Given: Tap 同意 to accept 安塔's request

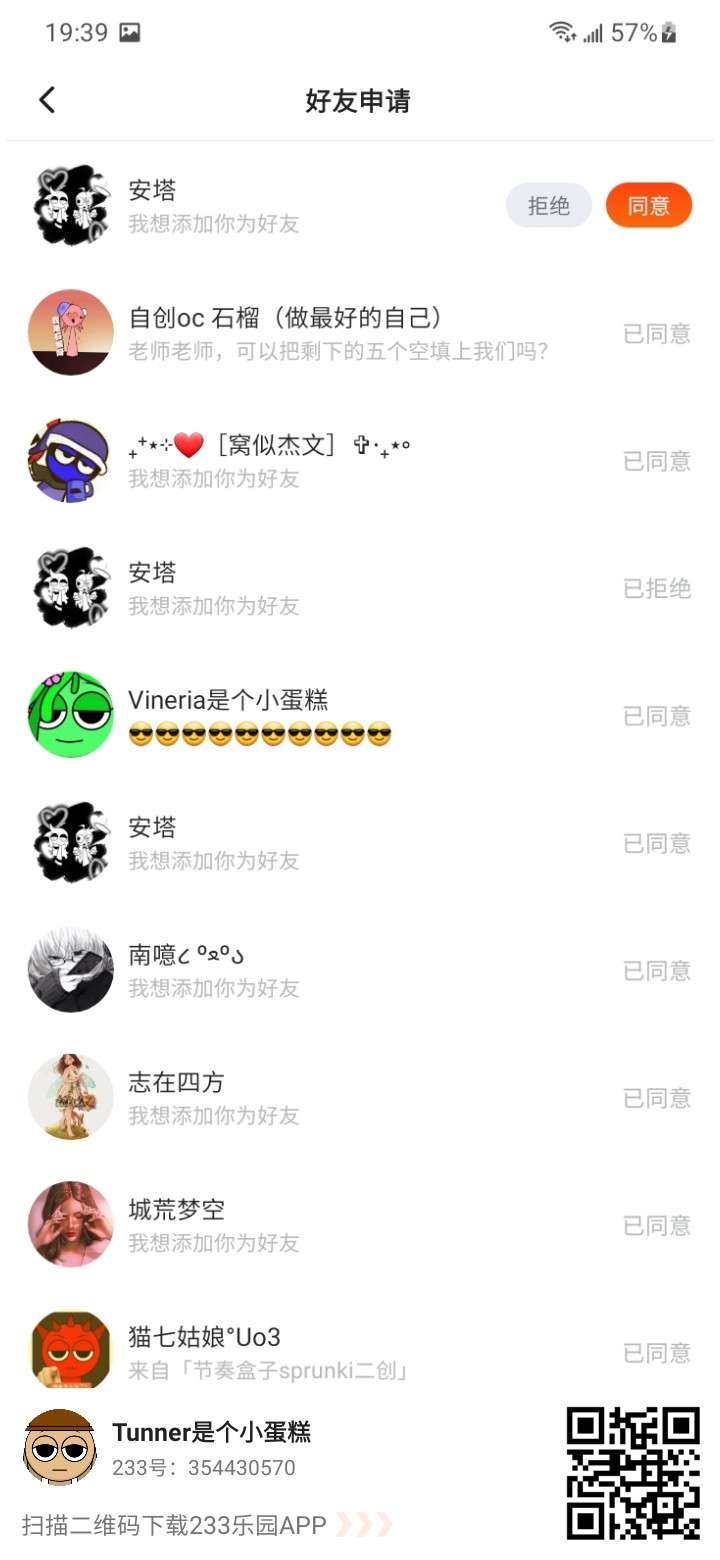Looking at the screenshot, I should coord(649,206).
